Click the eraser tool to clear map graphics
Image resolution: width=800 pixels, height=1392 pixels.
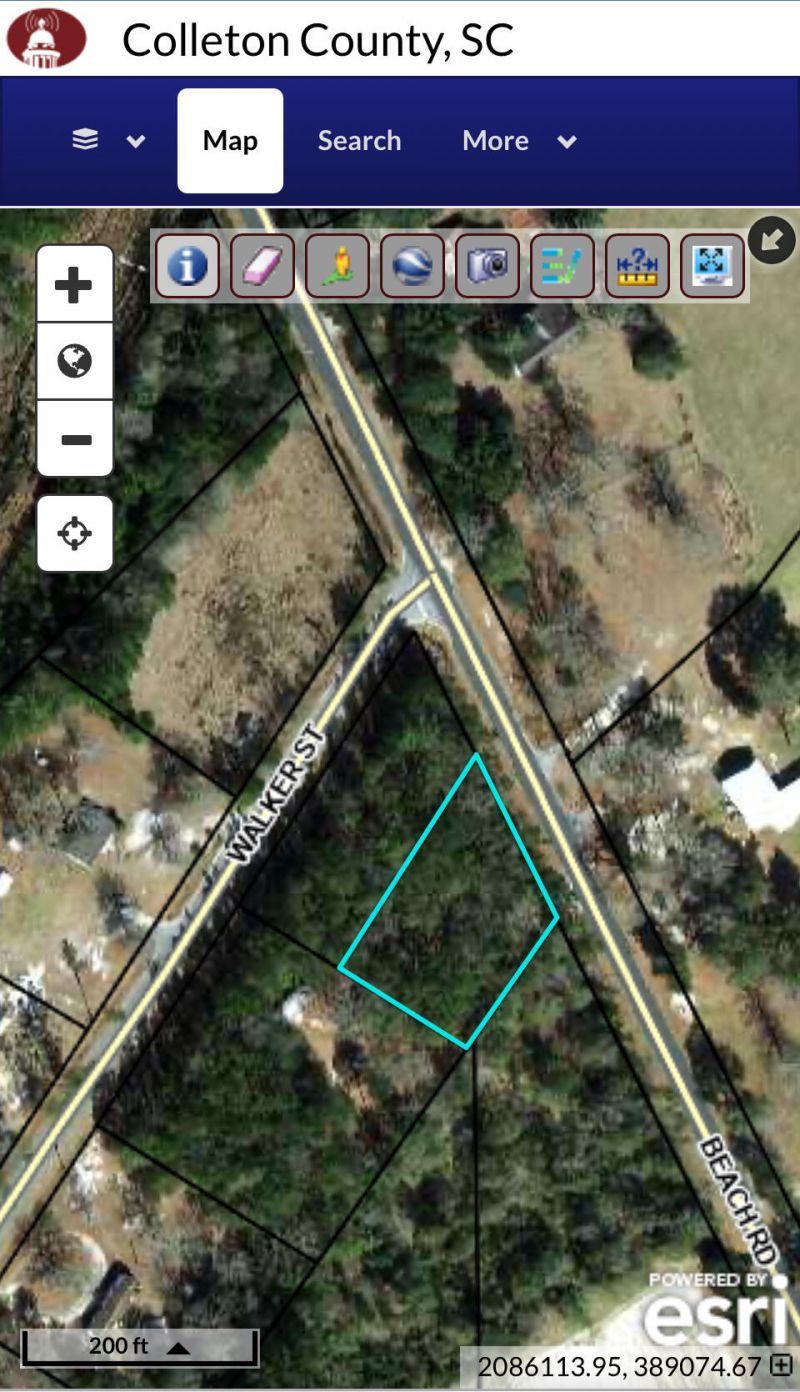pyautogui.click(x=261, y=264)
